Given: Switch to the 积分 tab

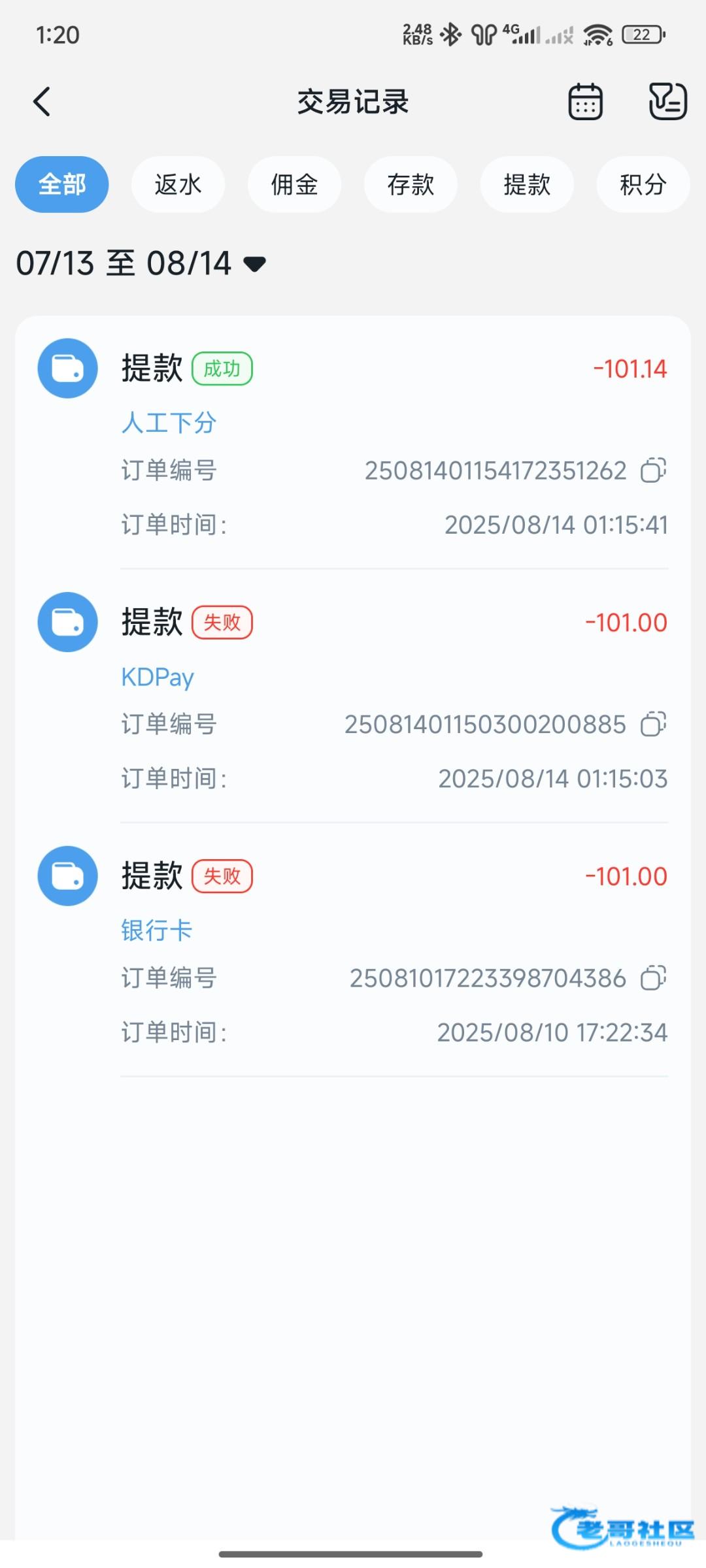Looking at the screenshot, I should [x=643, y=184].
